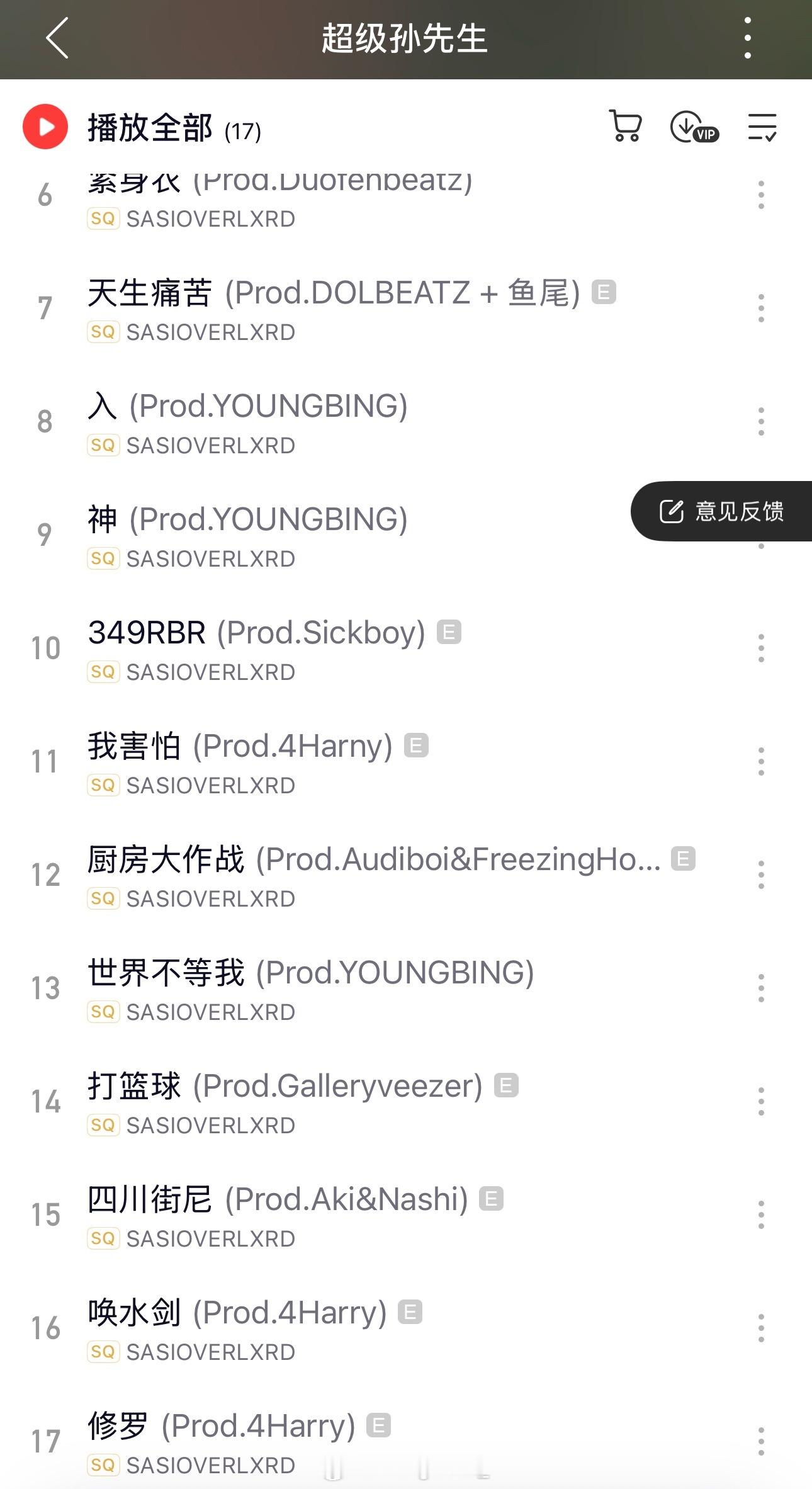Viewport: 812px width, 1489px height.
Task: Open more options for 世界不等我
Action: coord(761,988)
